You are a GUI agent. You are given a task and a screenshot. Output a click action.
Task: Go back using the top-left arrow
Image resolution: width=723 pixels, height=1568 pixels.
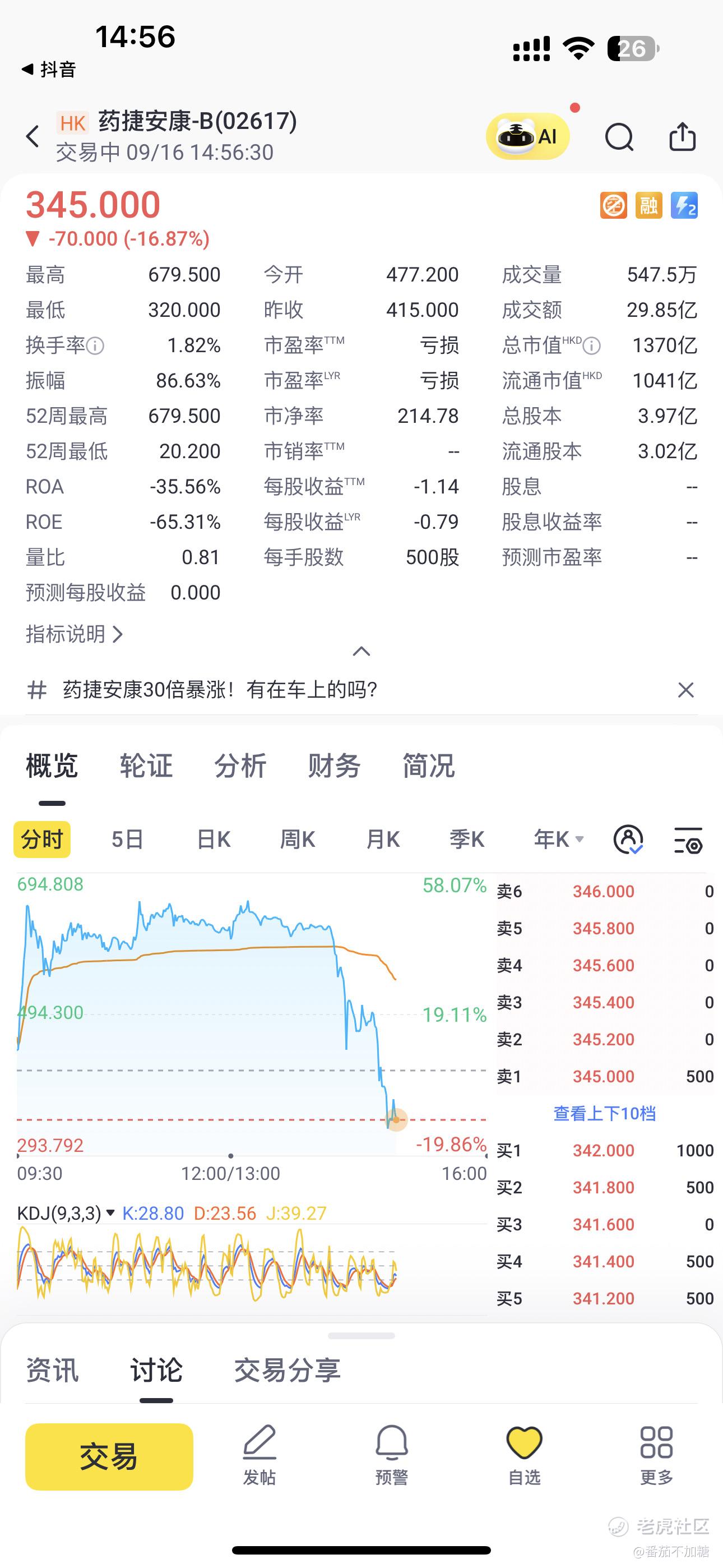[33, 136]
